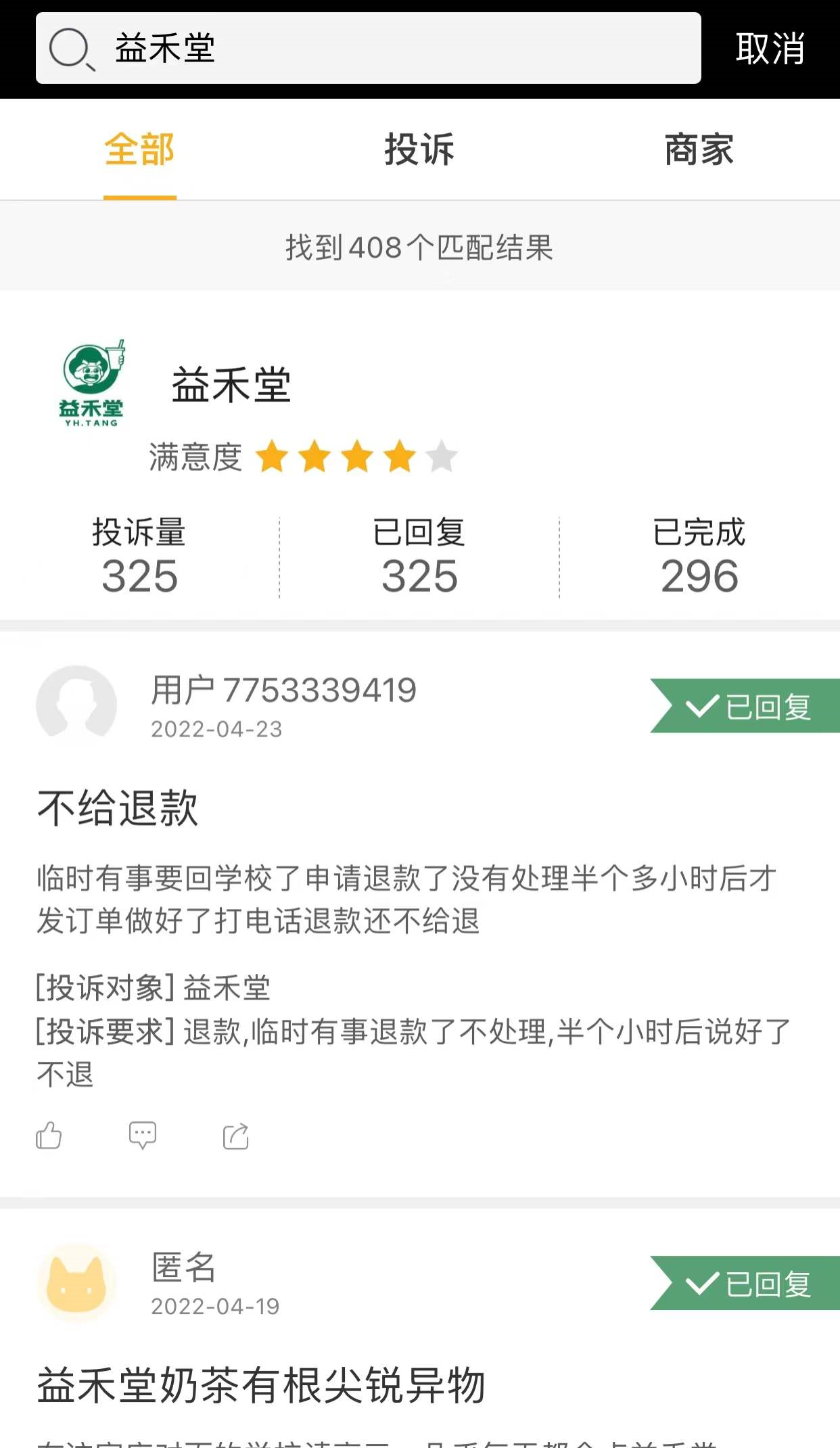
Task: Open the complaint titled 不给退款
Action: click(x=118, y=808)
